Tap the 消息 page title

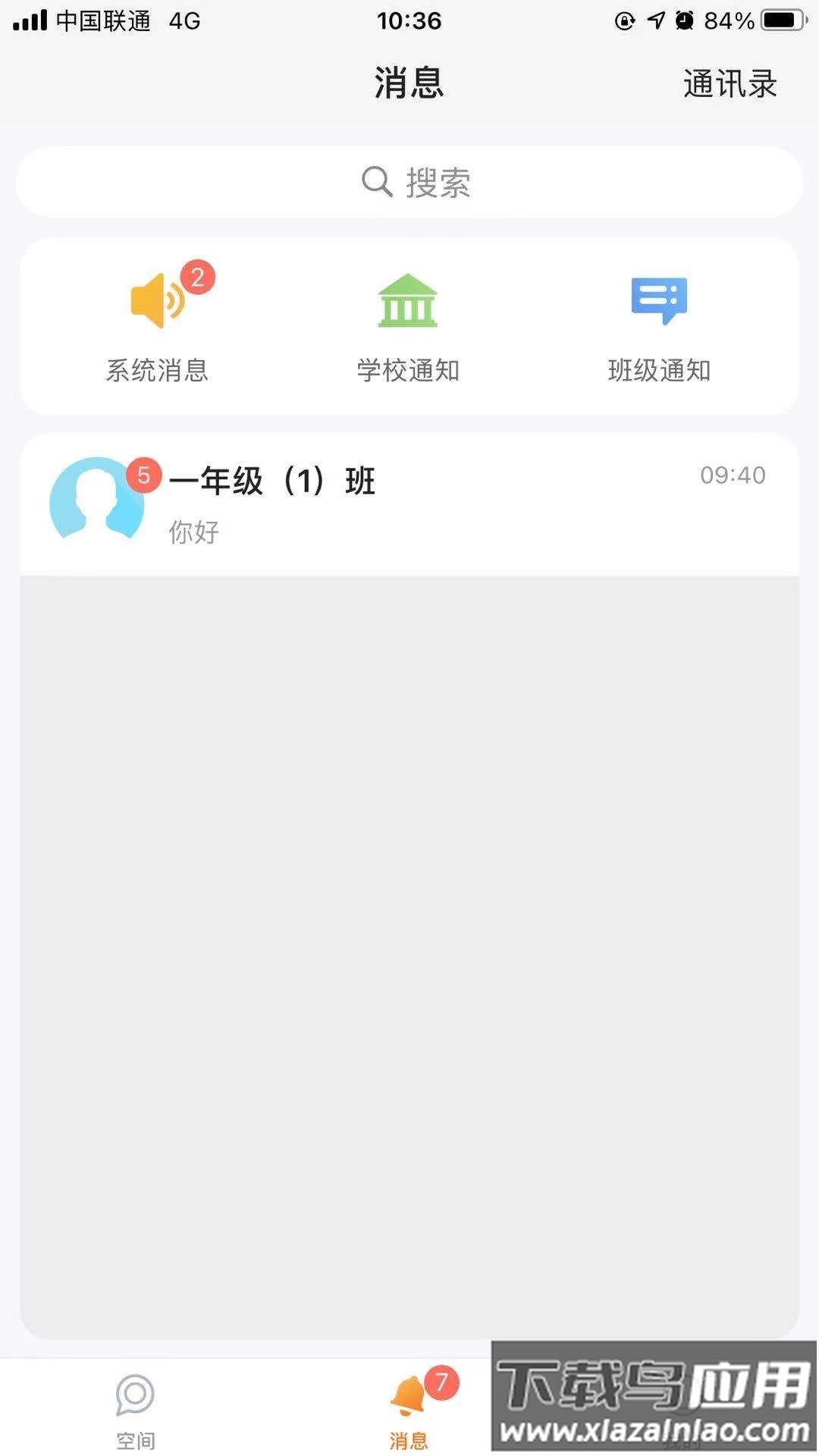click(409, 83)
